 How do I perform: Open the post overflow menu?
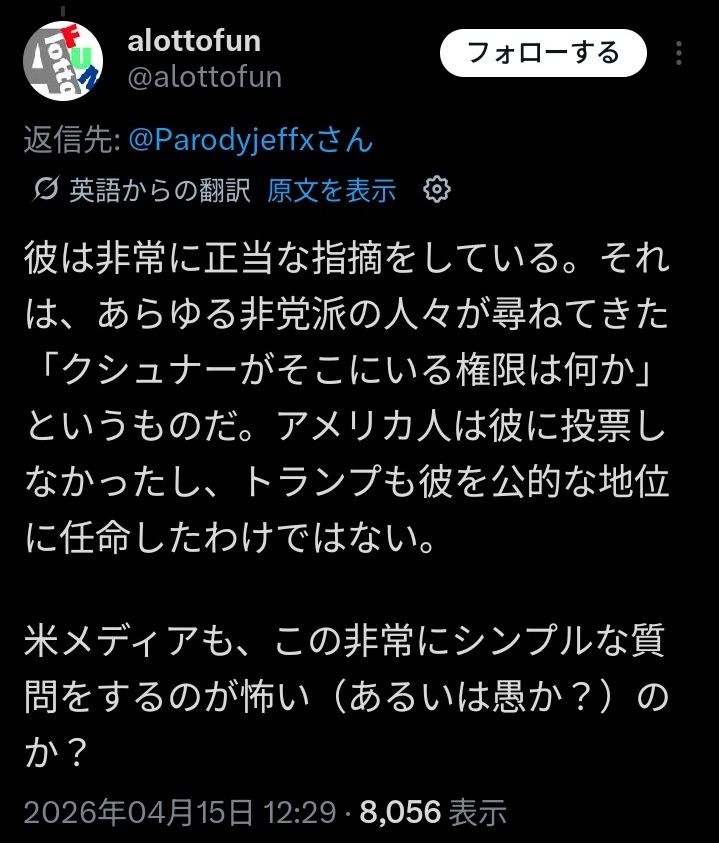[680, 53]
